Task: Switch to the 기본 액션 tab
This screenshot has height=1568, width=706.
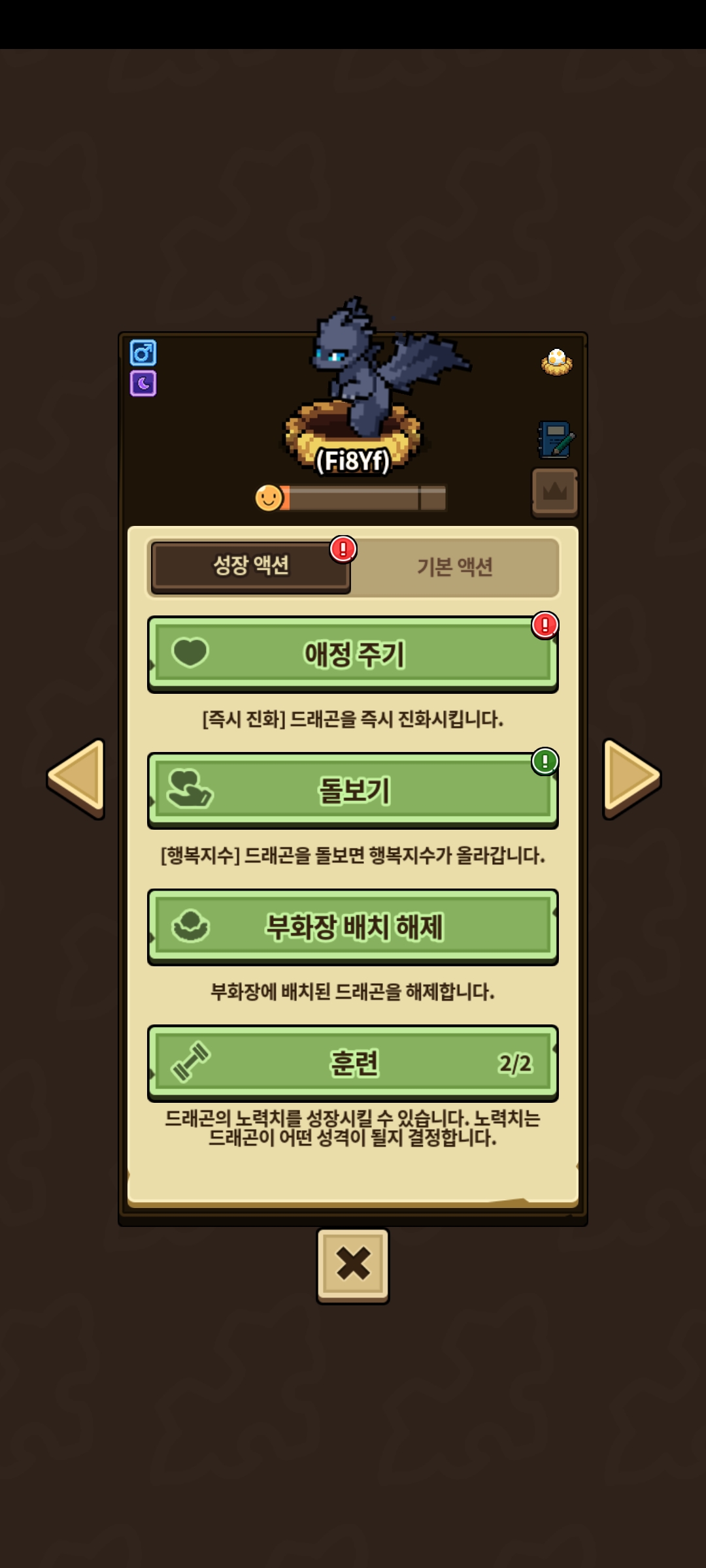Action: click(455, 566)
